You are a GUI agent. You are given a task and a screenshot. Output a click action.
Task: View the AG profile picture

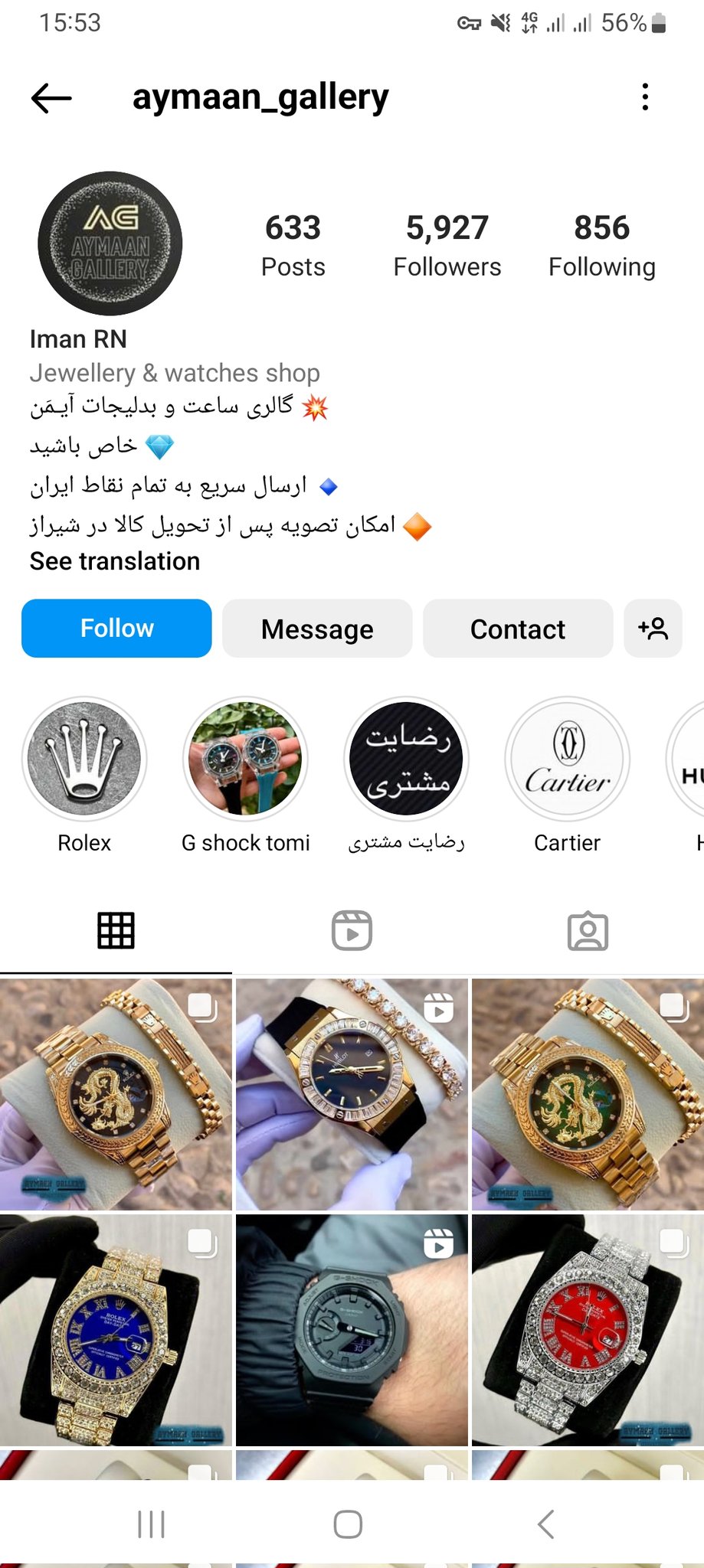coord(110,243)
